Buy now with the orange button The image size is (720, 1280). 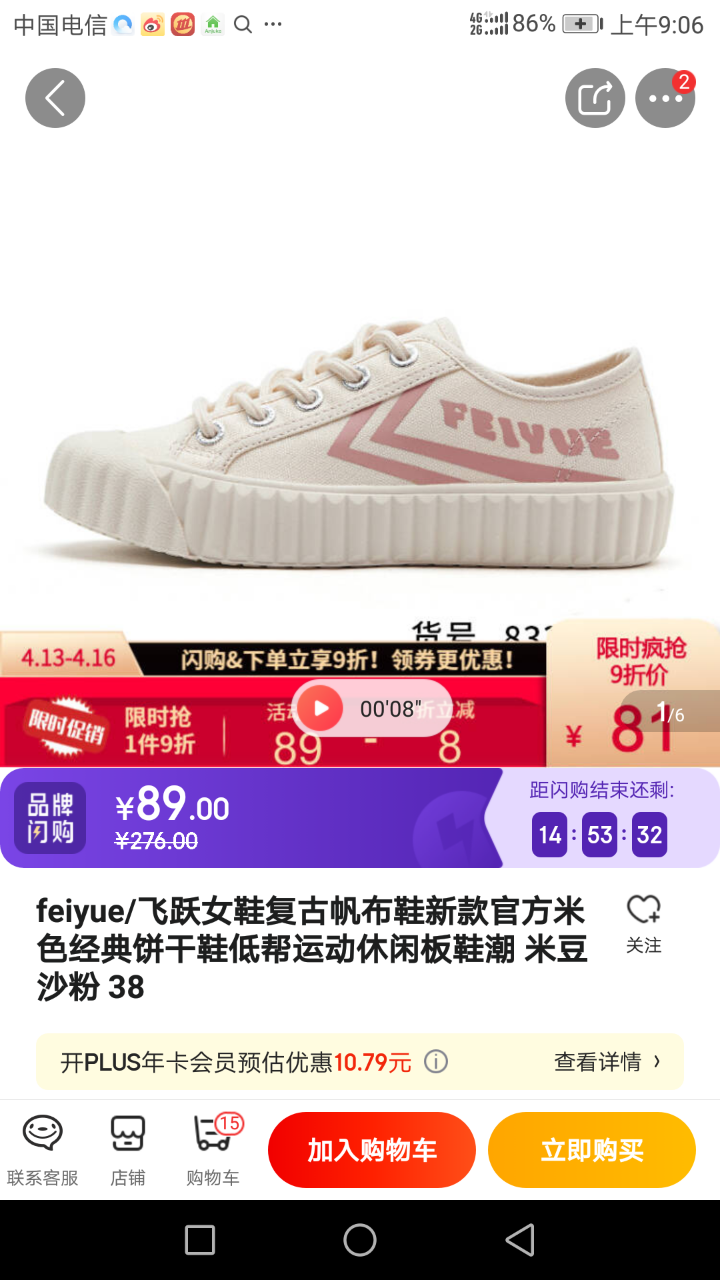592,1150
